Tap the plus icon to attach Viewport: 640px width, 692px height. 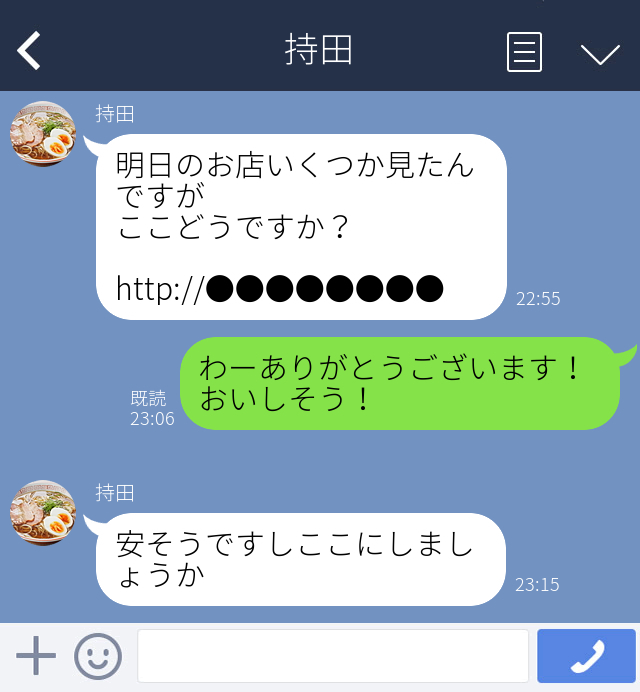[36, 656]
